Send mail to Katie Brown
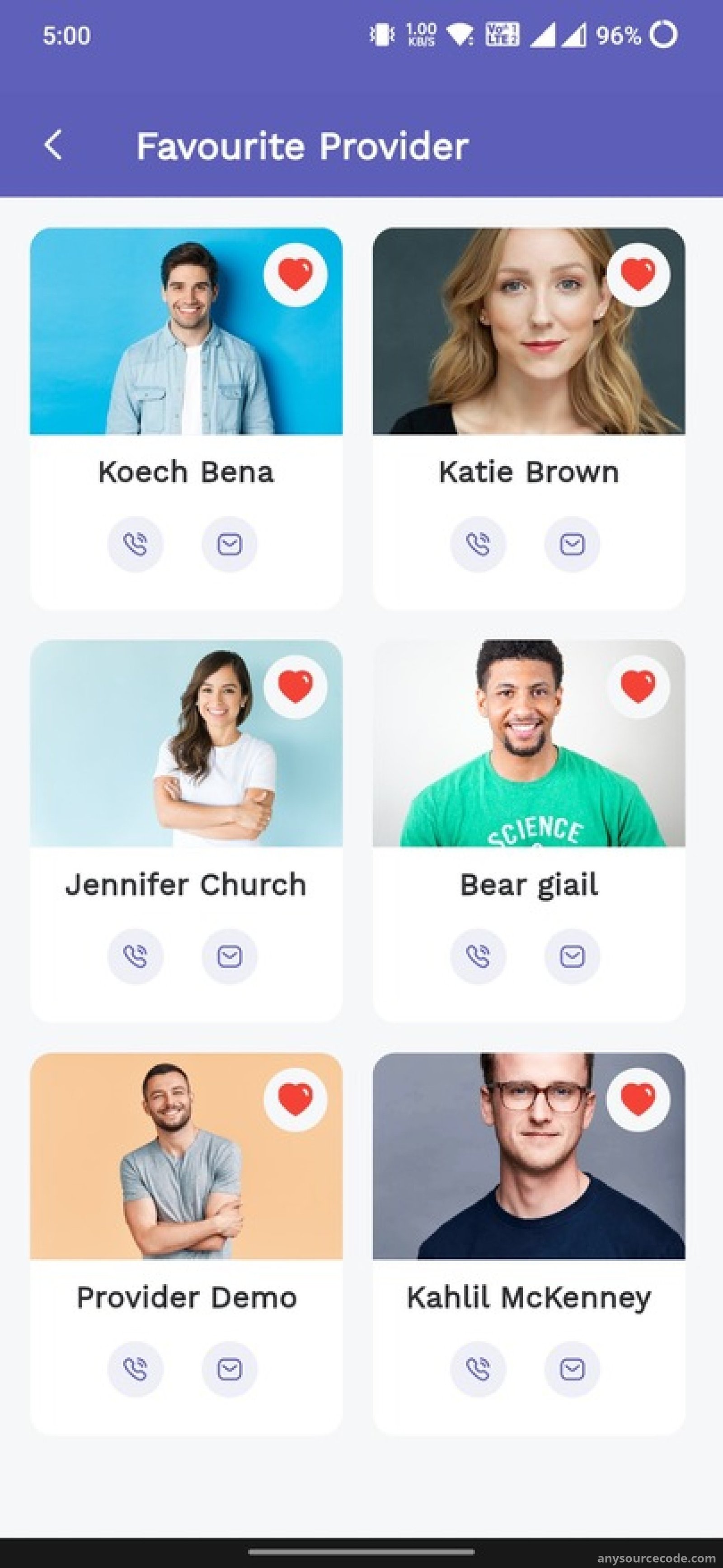Screen dimensions: 723x1568 pos(572,544)
